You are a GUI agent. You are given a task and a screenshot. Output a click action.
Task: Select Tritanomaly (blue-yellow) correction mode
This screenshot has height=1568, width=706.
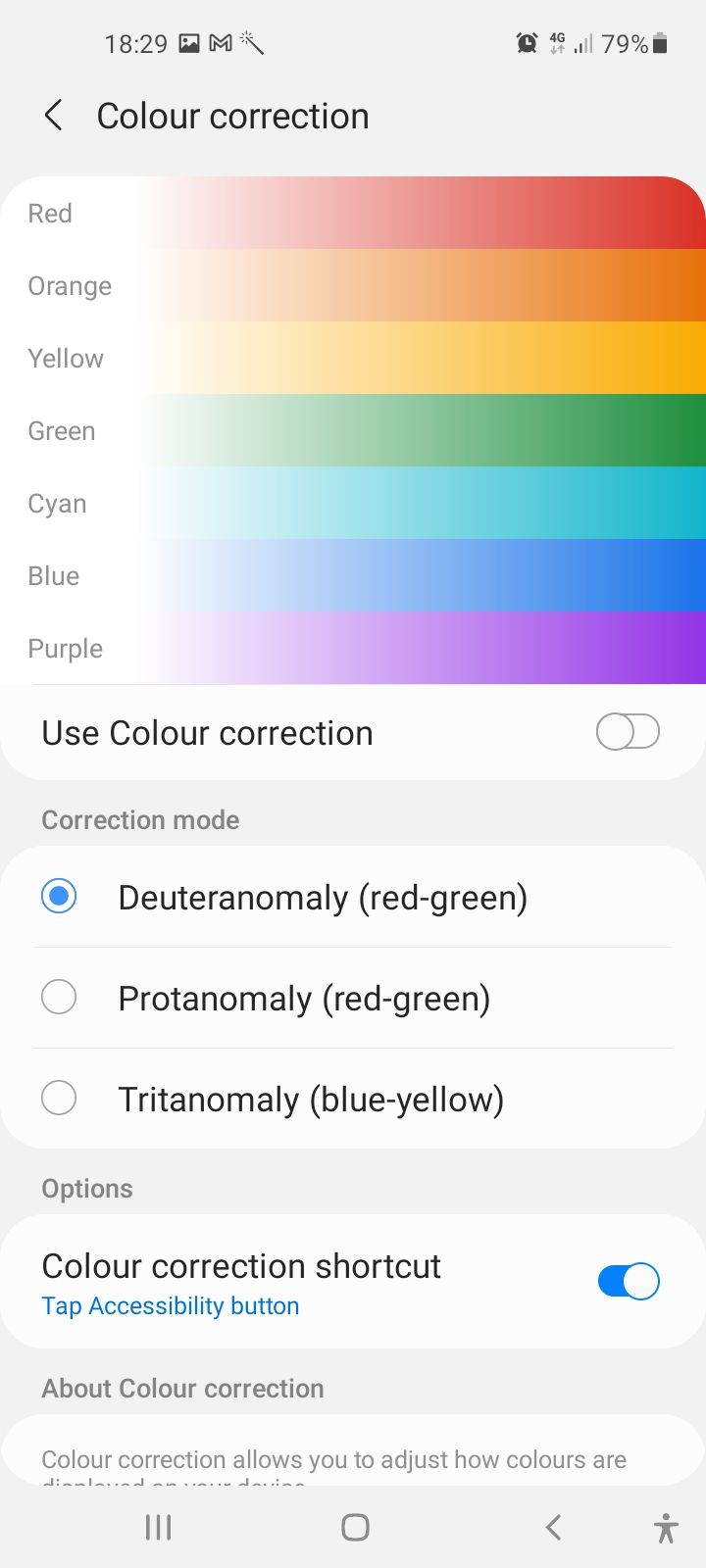pos(59,1098)
